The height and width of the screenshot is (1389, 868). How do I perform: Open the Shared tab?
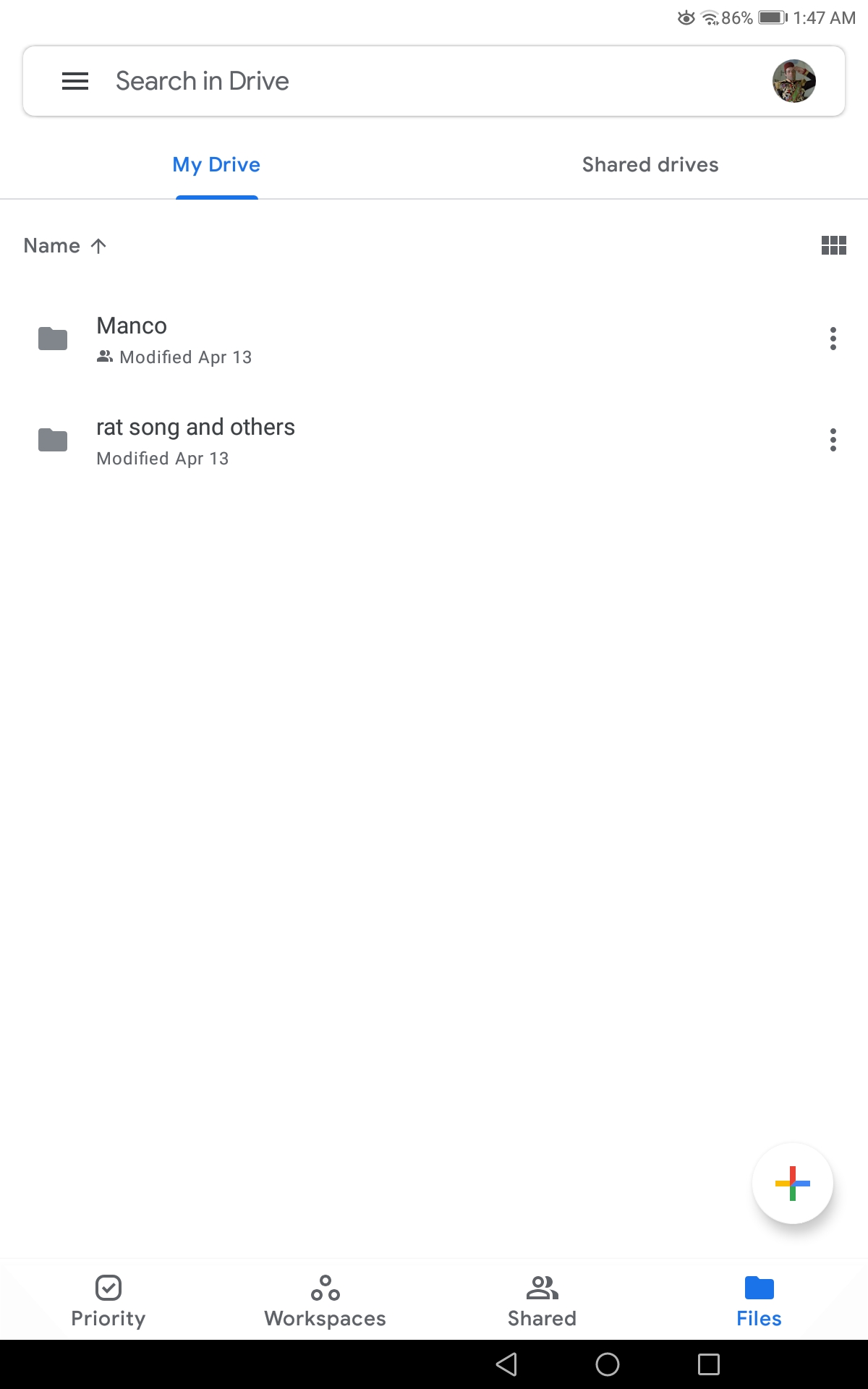point(542,1301)
